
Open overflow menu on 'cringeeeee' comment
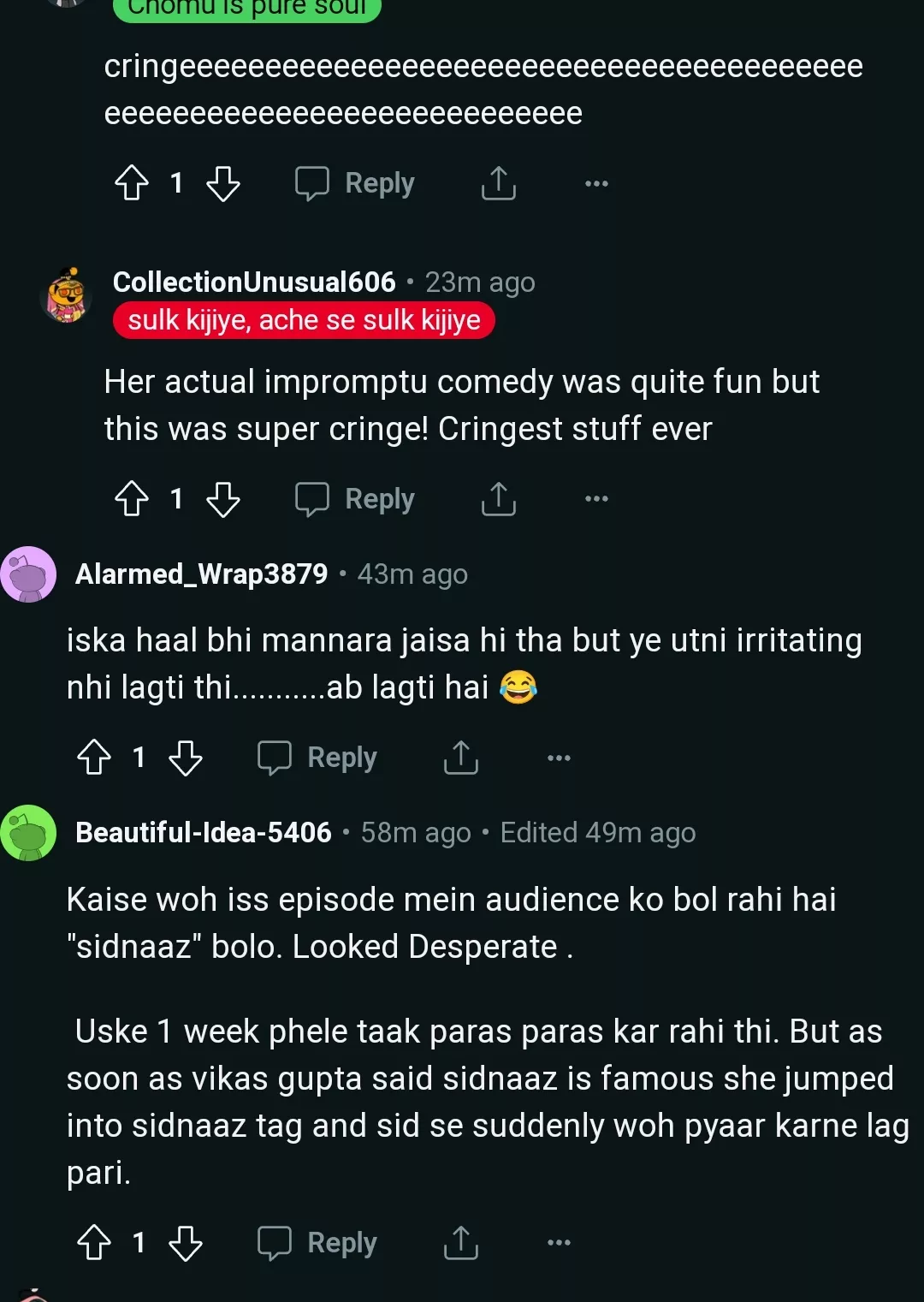(596, 183)
